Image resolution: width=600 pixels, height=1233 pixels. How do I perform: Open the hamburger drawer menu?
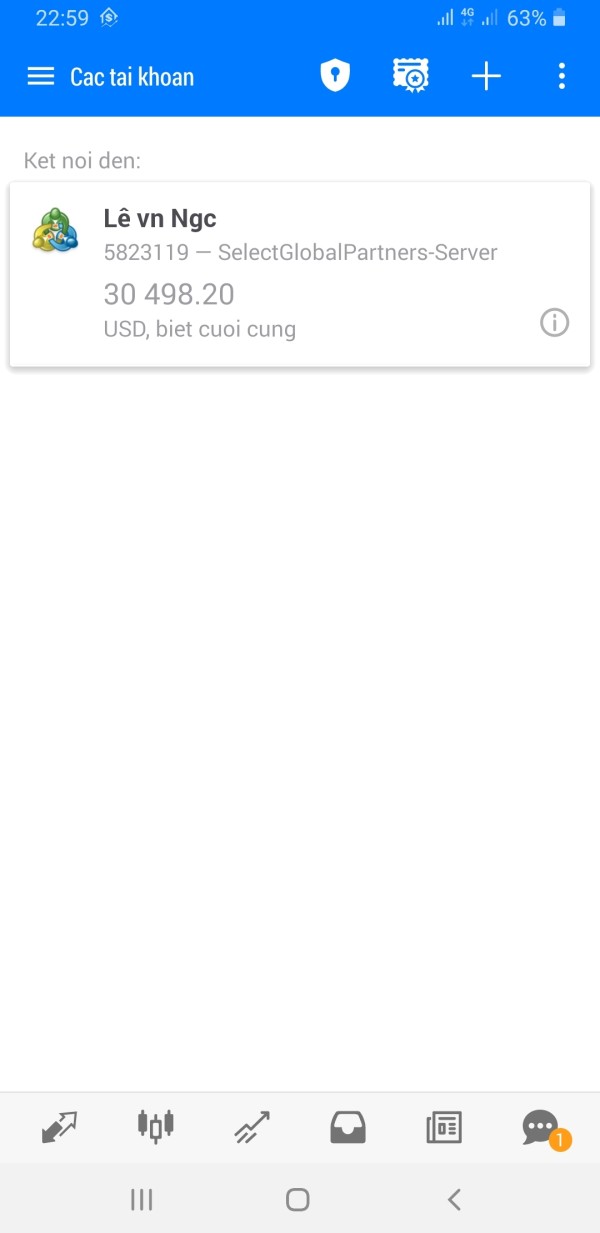(x=40, y=77)
